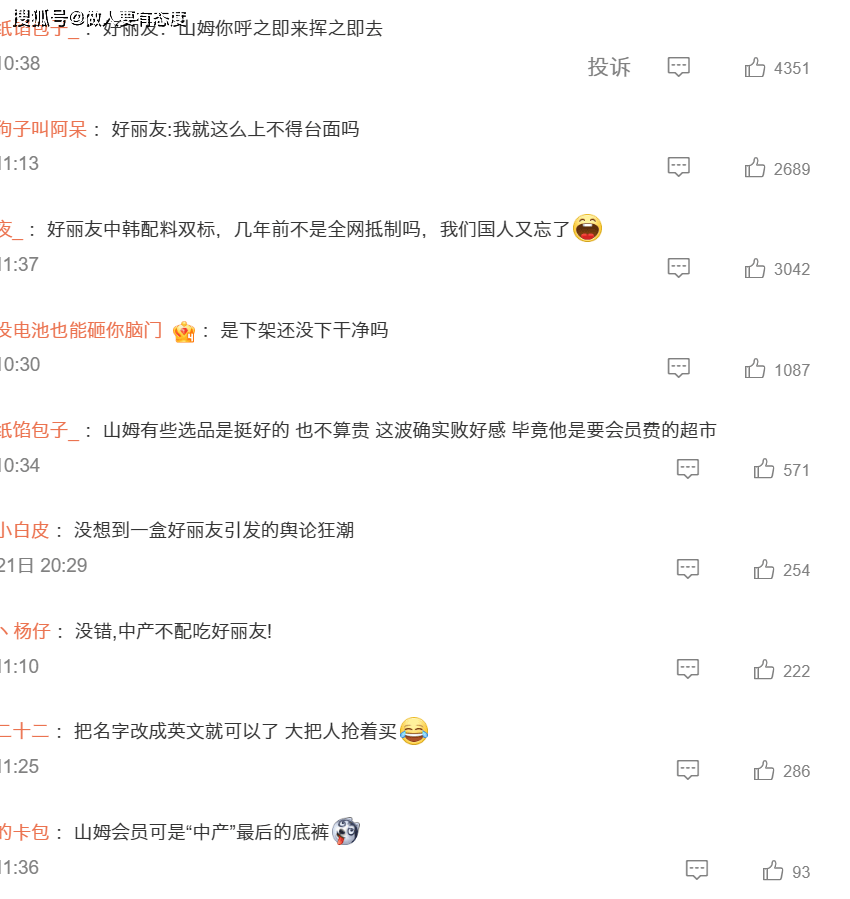Like the comment with 571 likes
The height and width of the screenshot is (899, 850).
(764, 469)
